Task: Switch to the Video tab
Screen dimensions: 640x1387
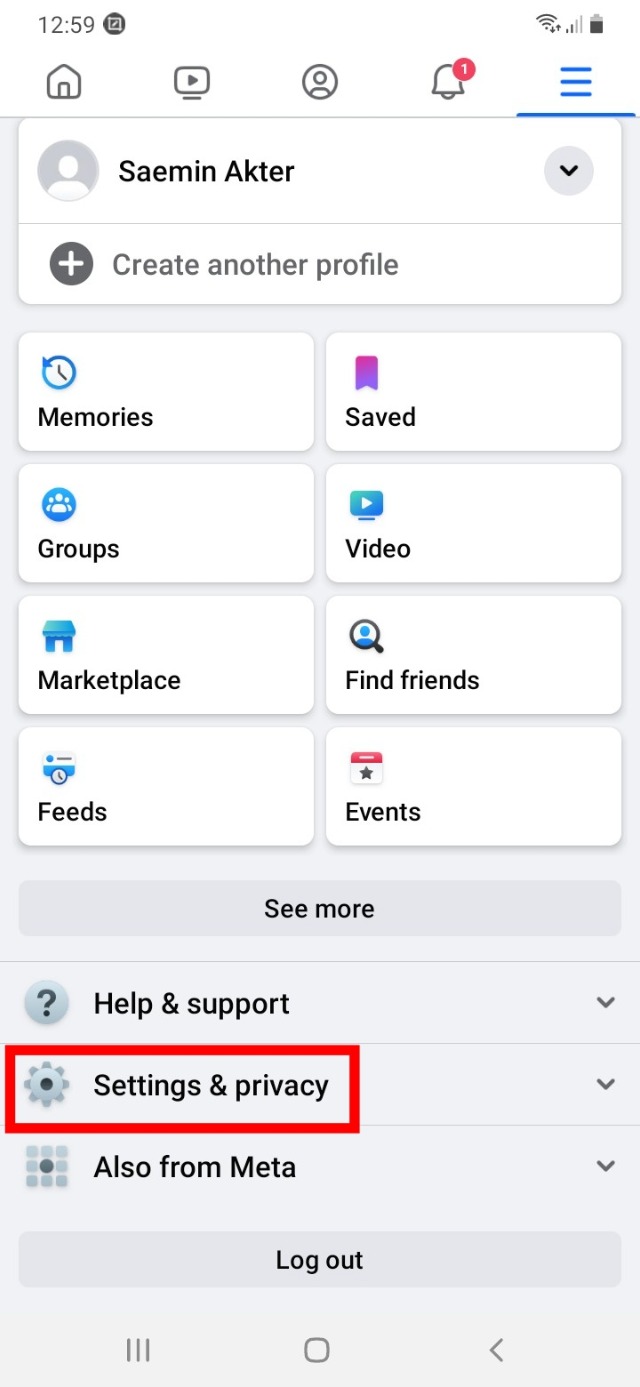Action: click(x=191, y=82)
